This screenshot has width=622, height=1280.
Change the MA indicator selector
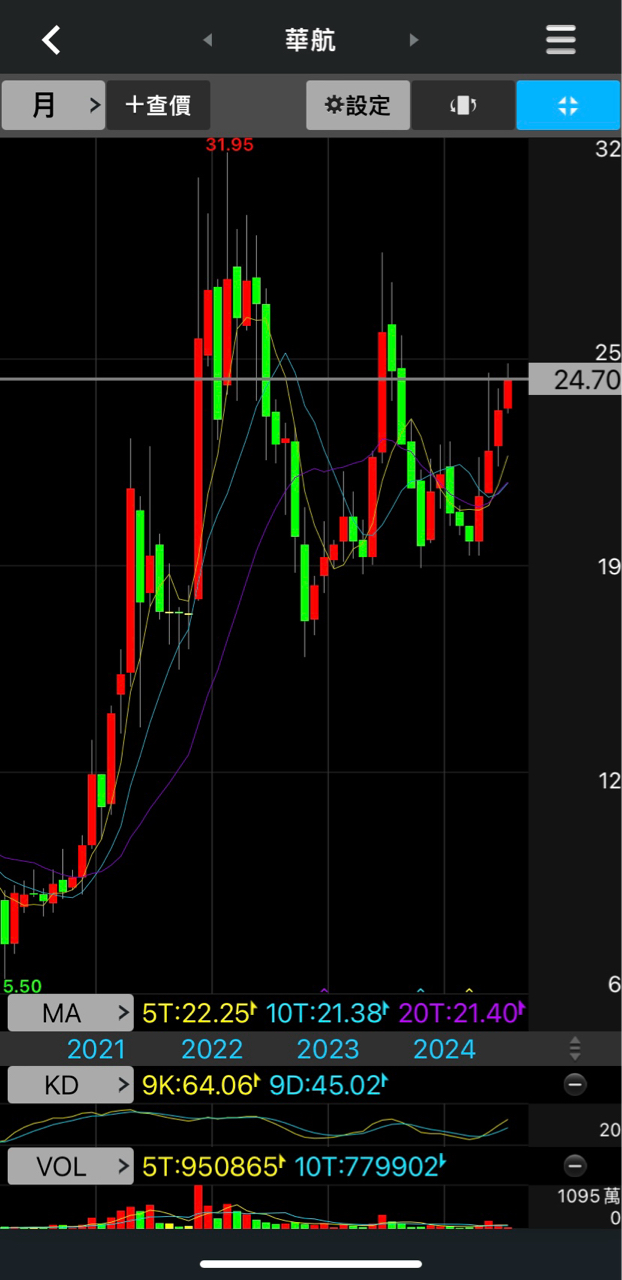[x=70, y=1013]
